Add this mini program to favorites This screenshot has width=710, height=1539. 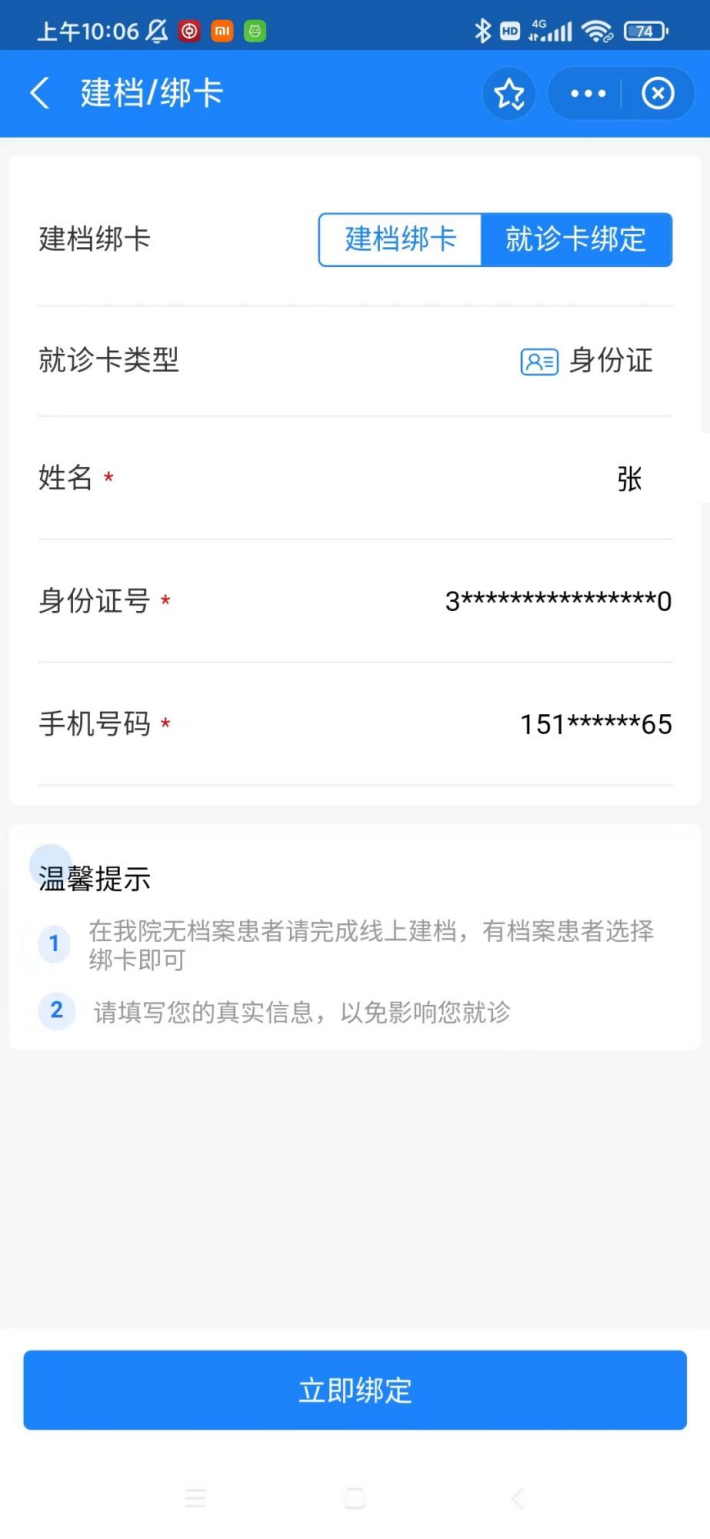509,94
